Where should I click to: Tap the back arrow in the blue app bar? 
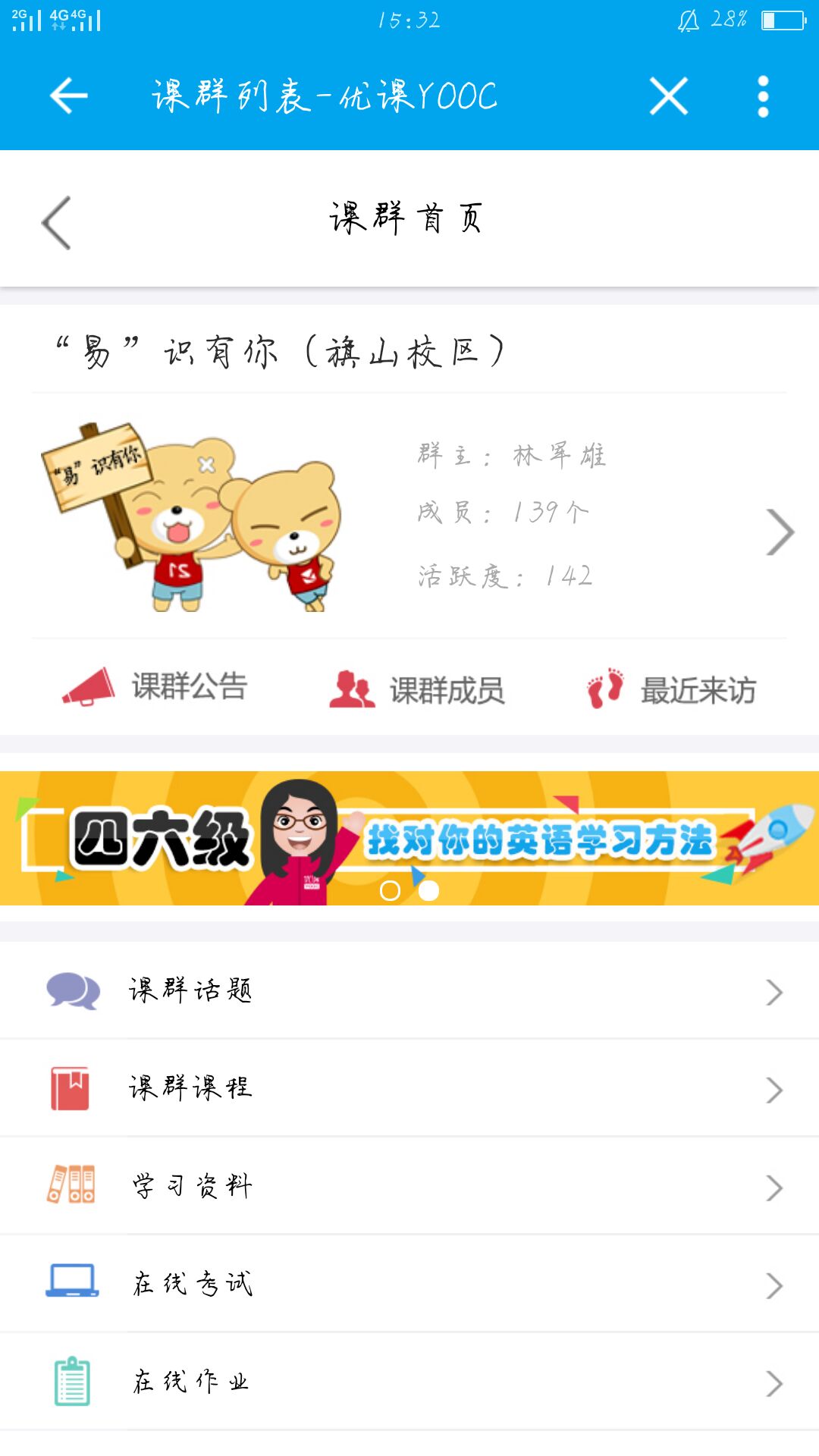pyautogui.click(x=69, y=96)
